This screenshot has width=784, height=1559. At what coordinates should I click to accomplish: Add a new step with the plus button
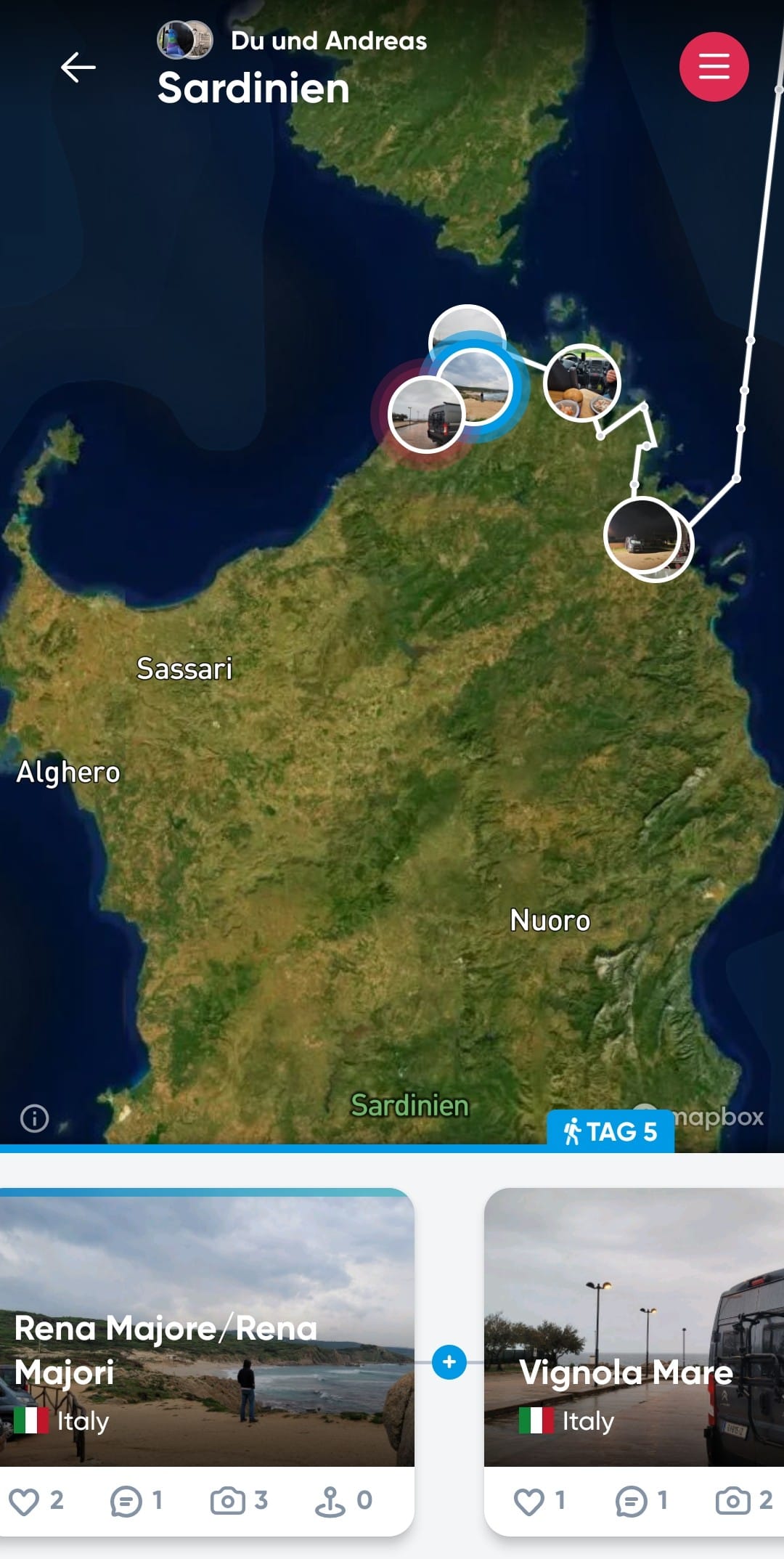(449, 1361)
